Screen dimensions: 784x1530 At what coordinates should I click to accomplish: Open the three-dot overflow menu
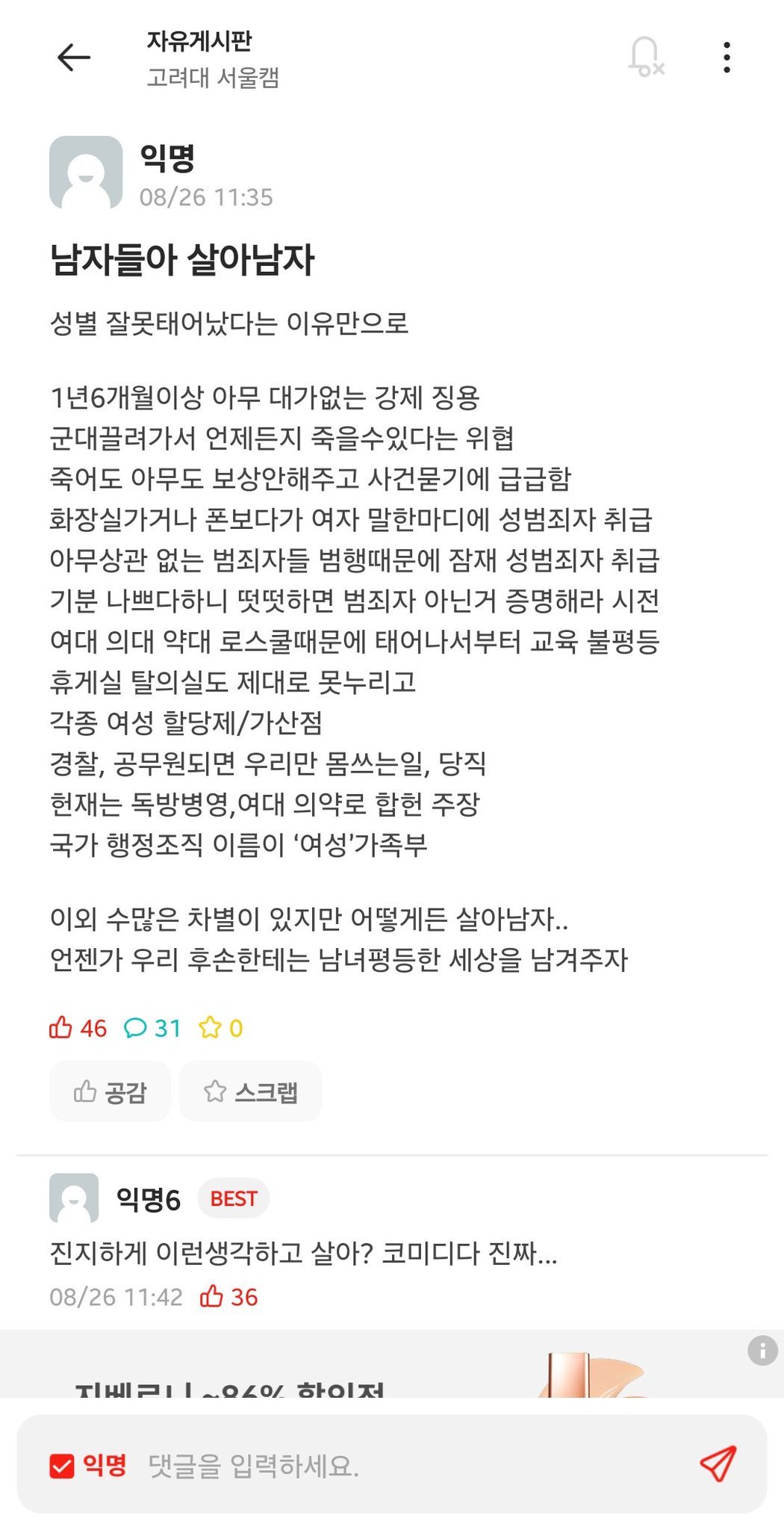727,58
